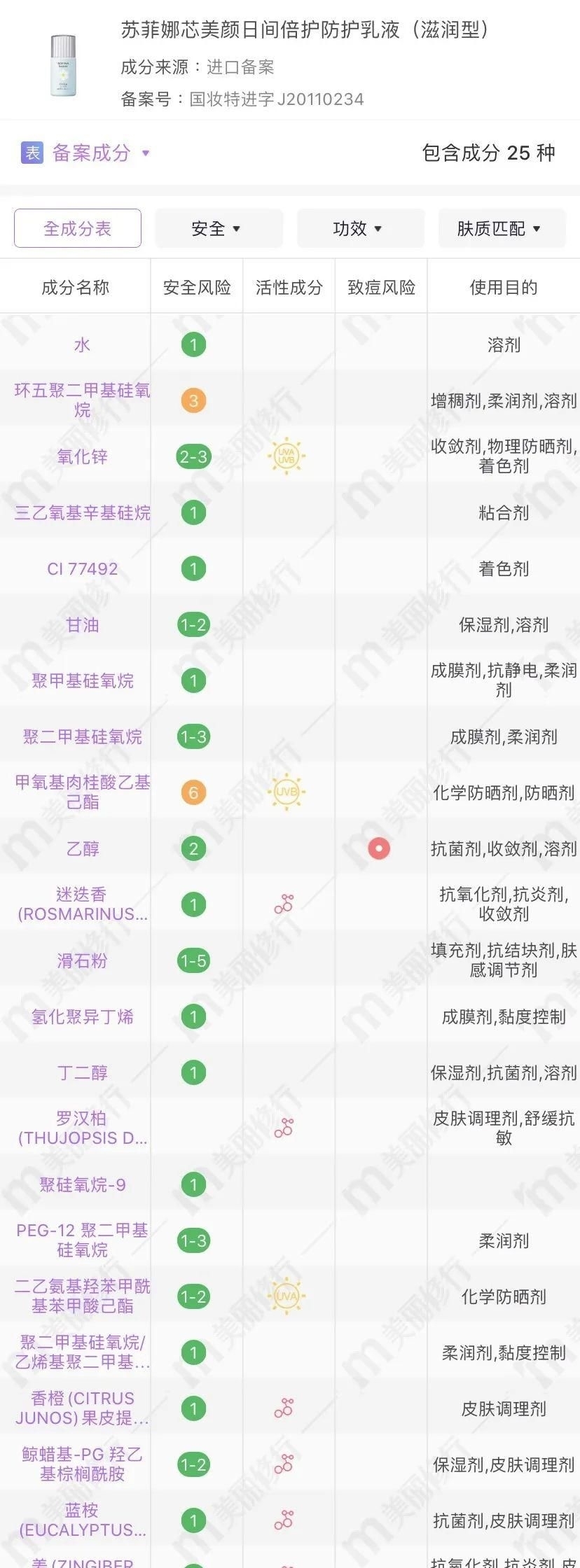Click the orange risk badge 3 beside 环五聚二甲基硅氧烷
The image size is (580, 1568).
193,400
